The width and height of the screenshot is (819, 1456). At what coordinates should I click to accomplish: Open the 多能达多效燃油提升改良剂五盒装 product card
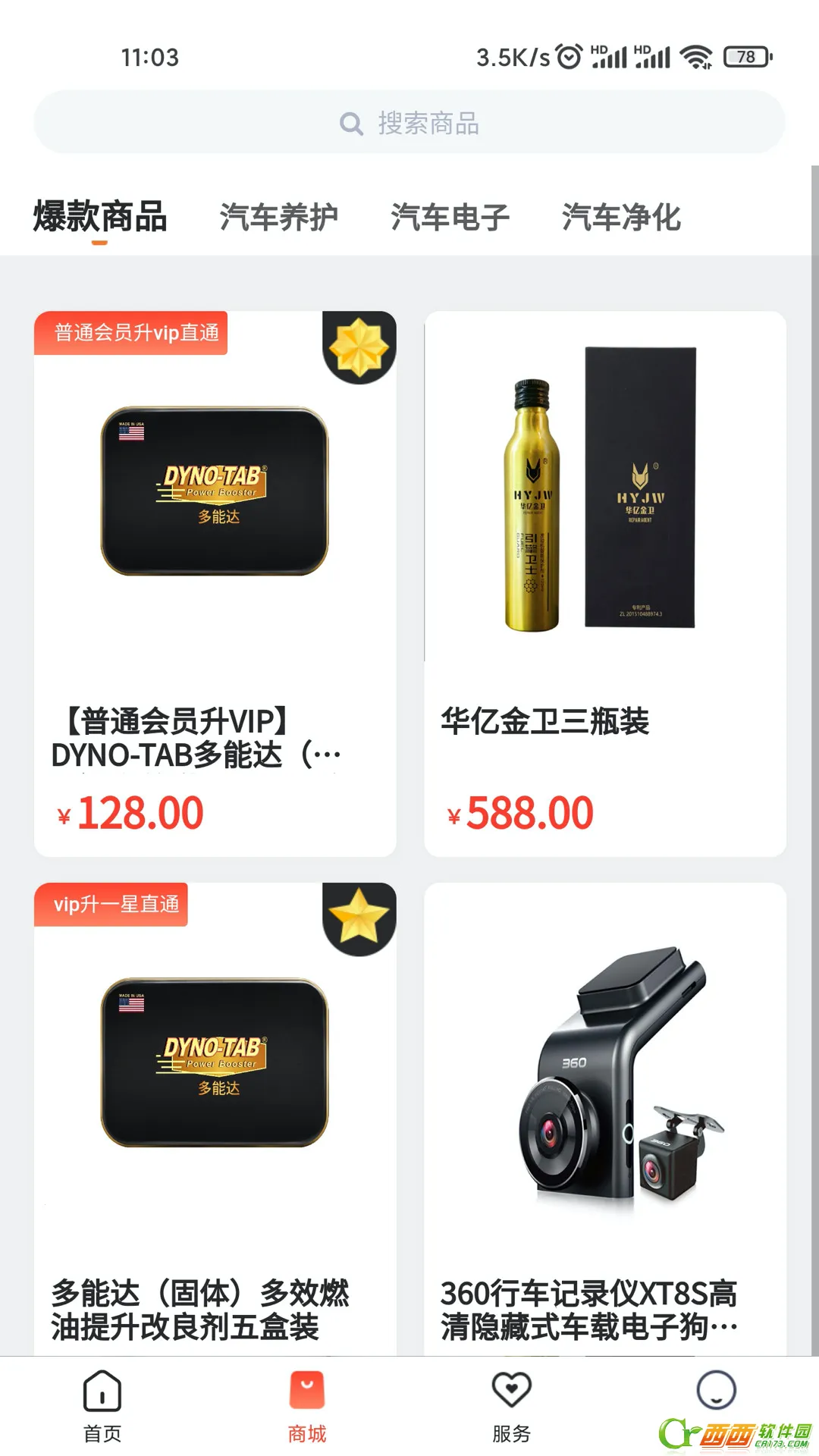point(215,1122)
